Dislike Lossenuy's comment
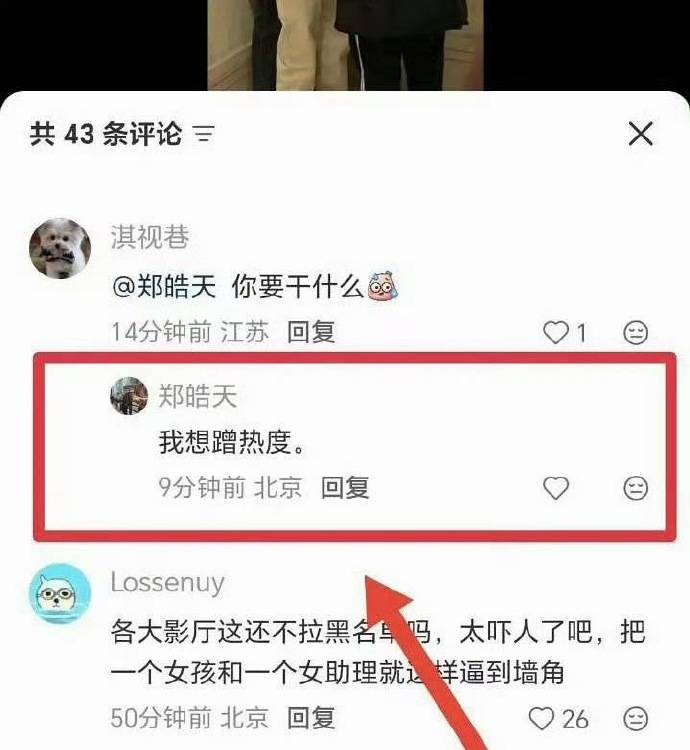This screenshot has width=690, height=750. pyautogui.click(x=635, y=717)
